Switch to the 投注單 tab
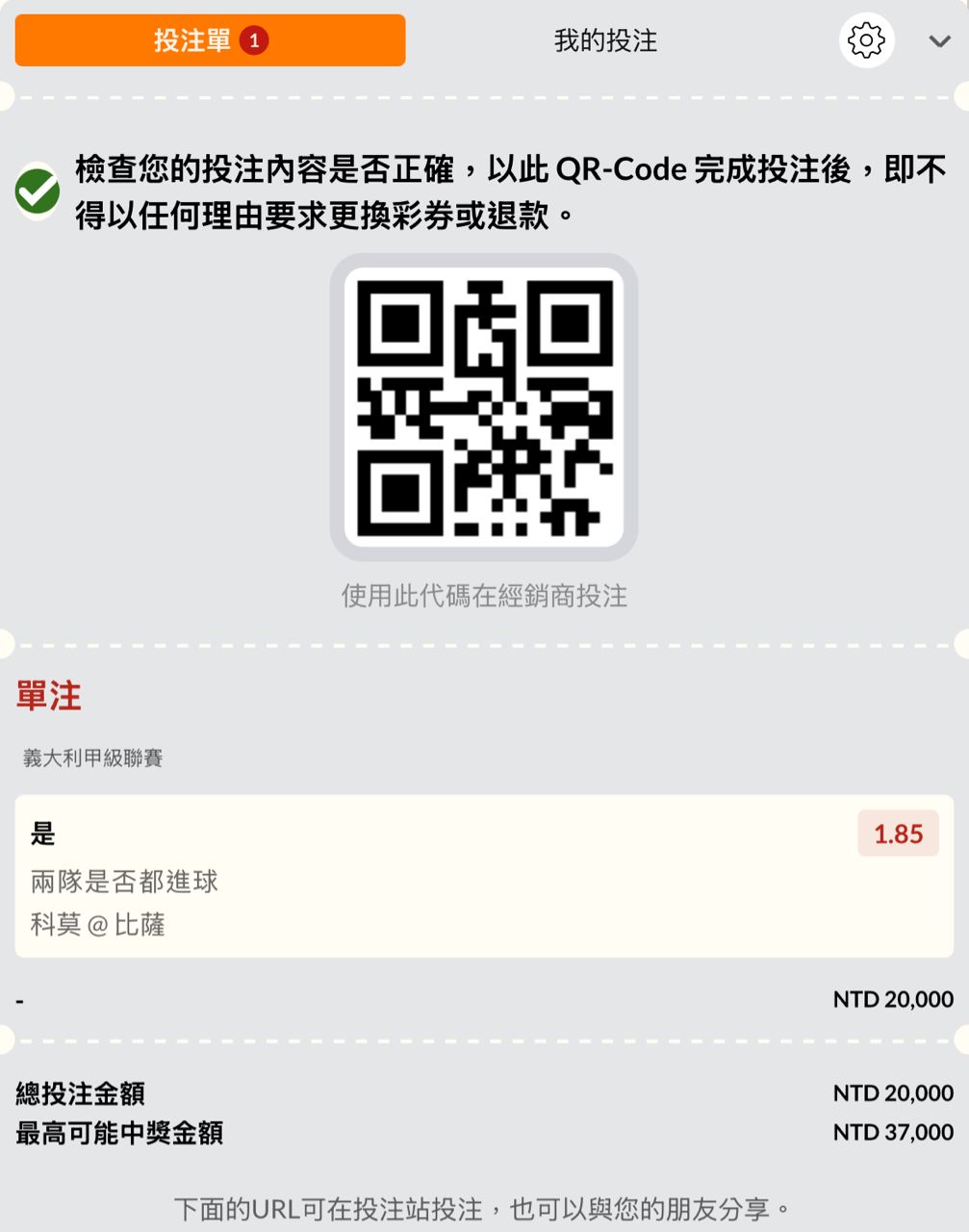 (210, 40)
